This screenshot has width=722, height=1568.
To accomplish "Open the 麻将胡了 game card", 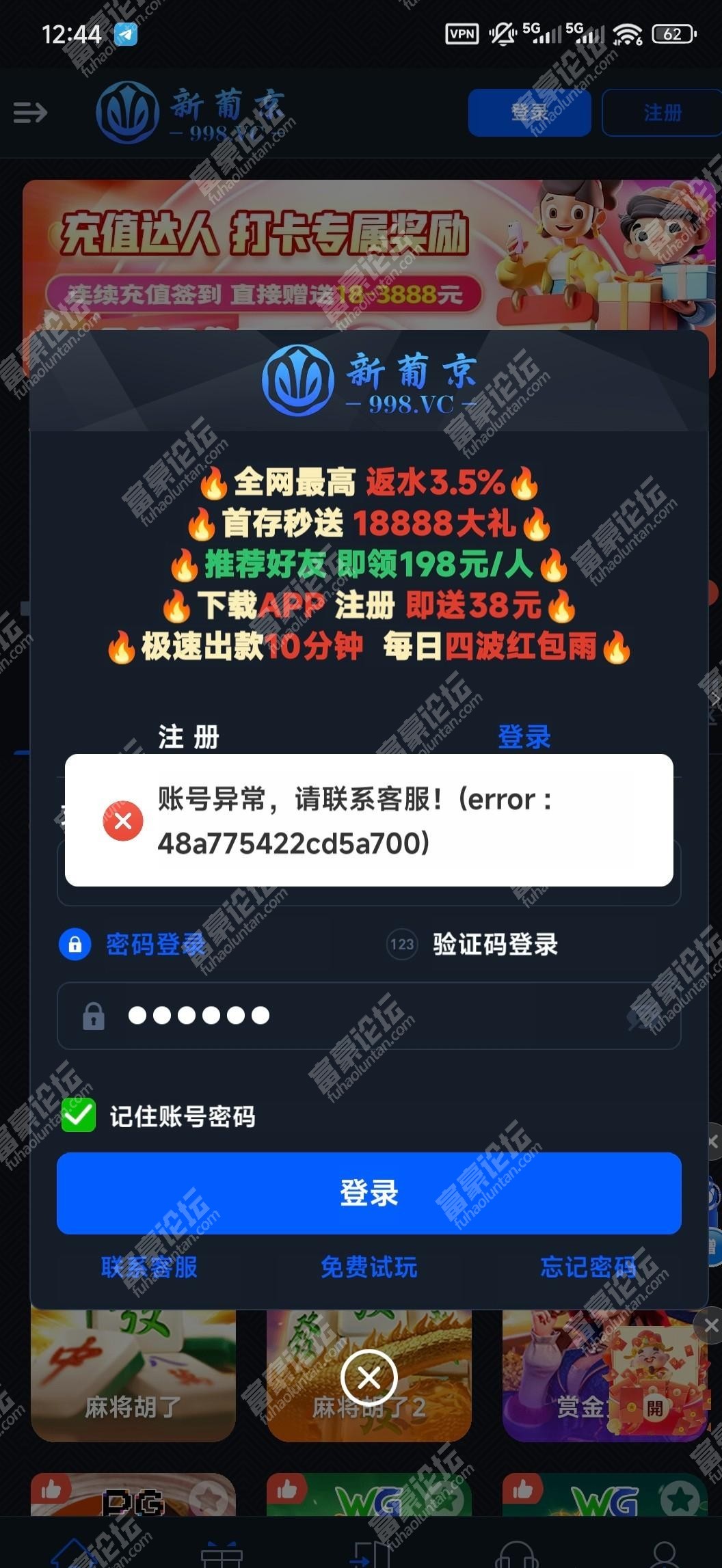I will [133, 1374].
